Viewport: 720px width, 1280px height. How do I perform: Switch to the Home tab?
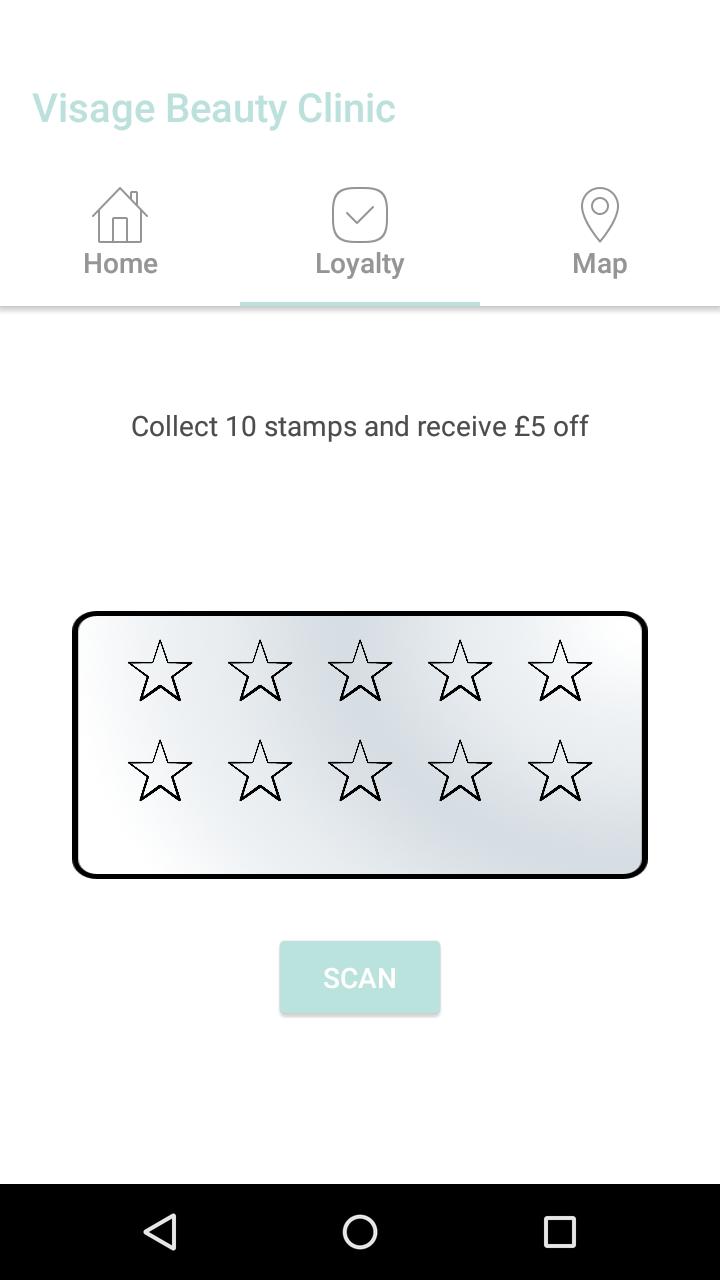click(x=120, y=233)
